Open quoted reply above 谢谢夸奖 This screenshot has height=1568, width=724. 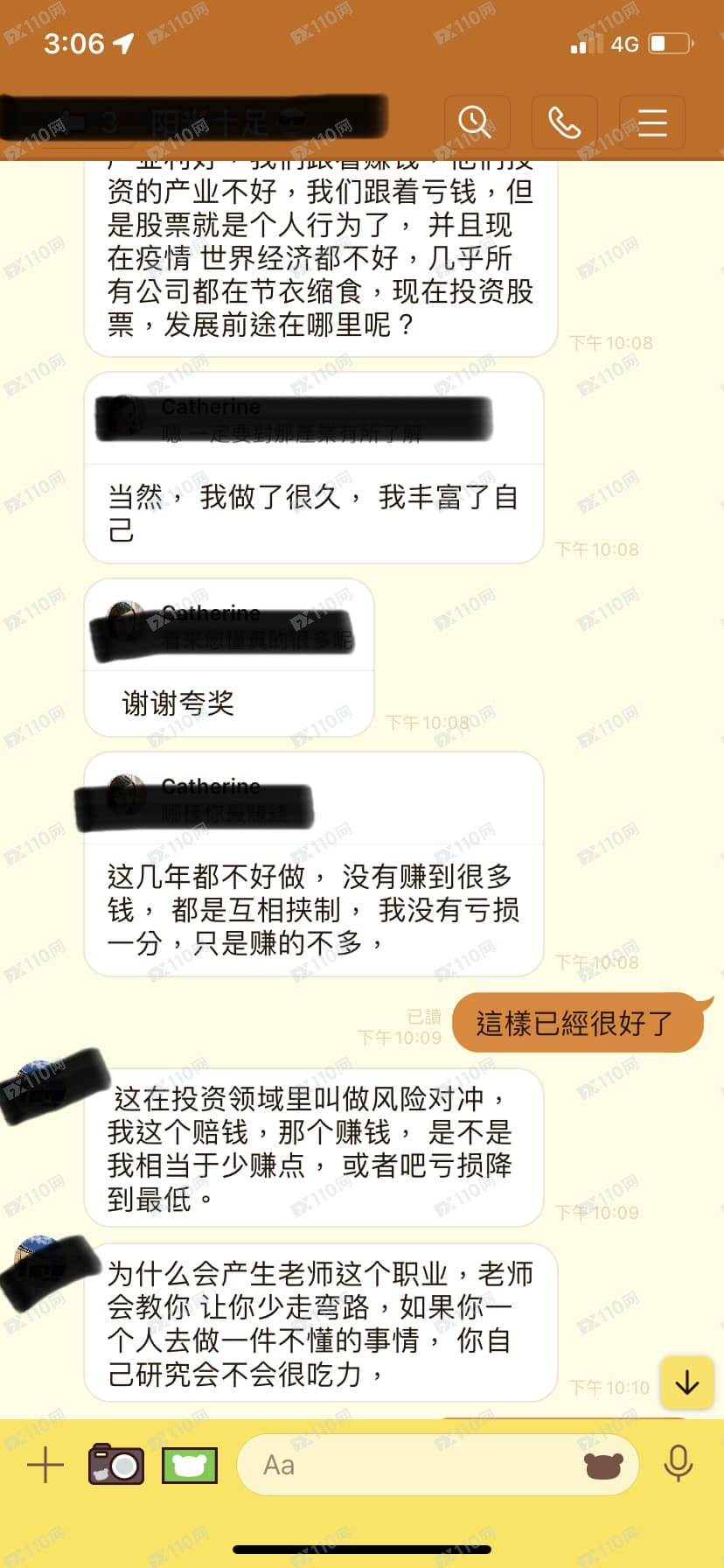point(229,626)
